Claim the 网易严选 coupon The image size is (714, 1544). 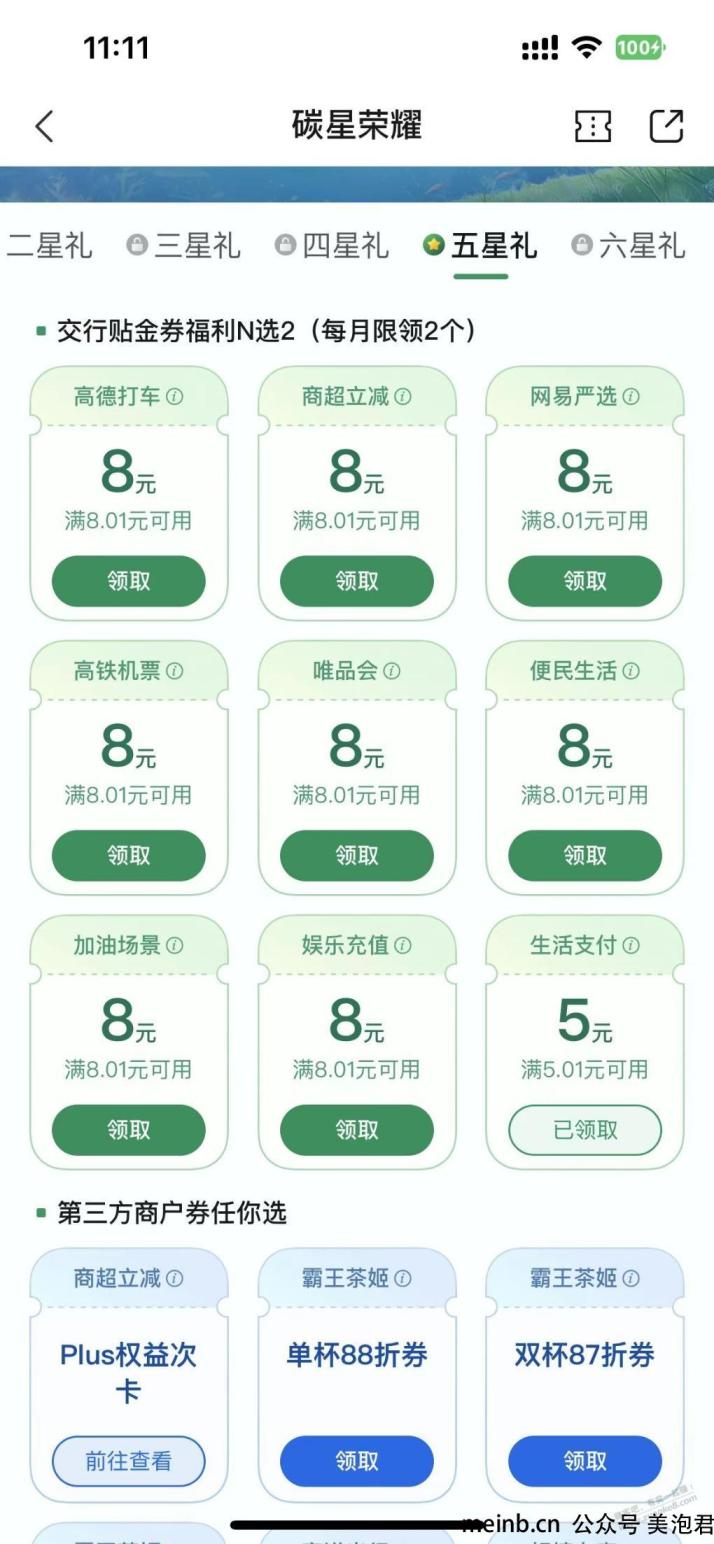pos(585,581)
